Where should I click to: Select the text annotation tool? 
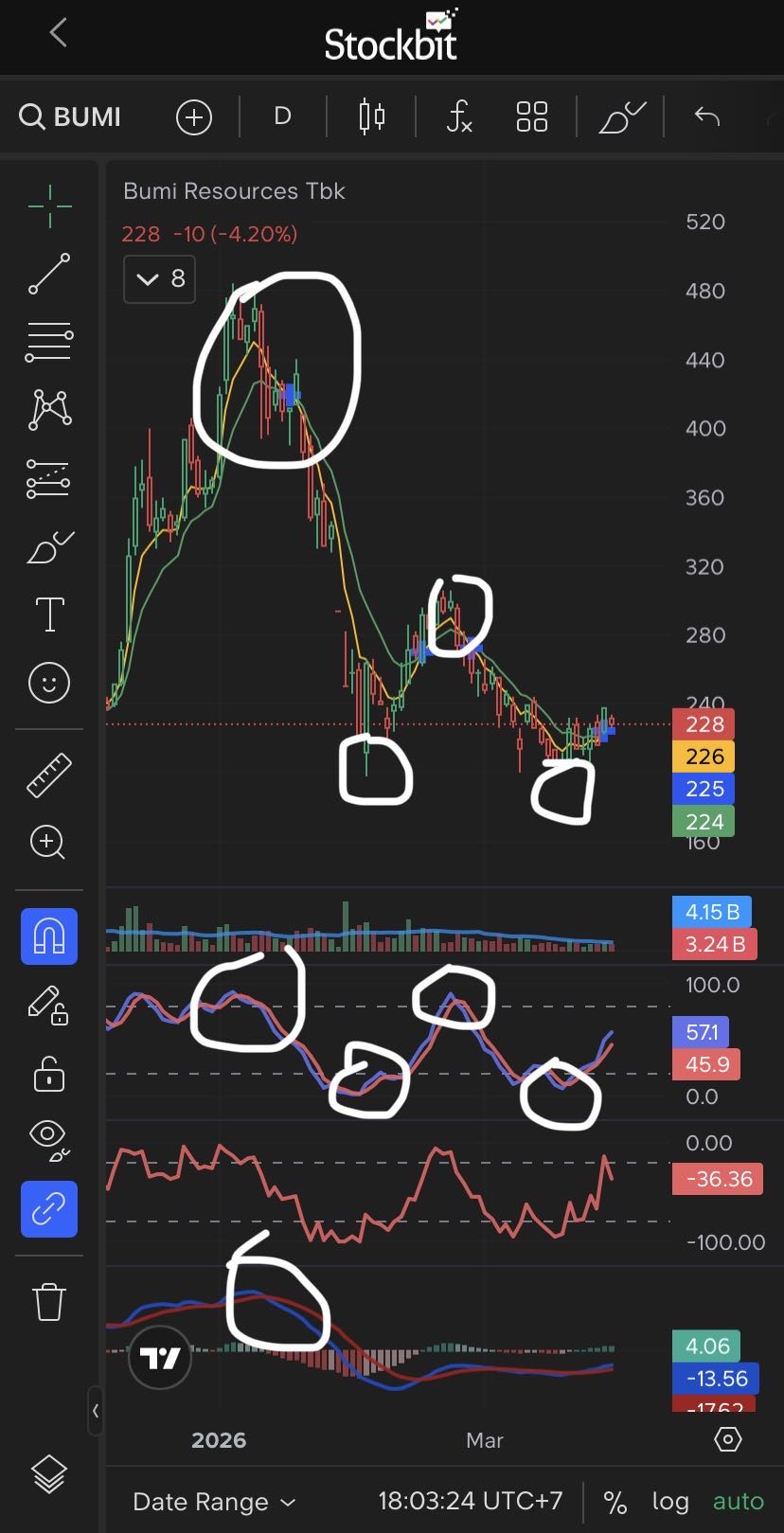(x=49, y=615)
